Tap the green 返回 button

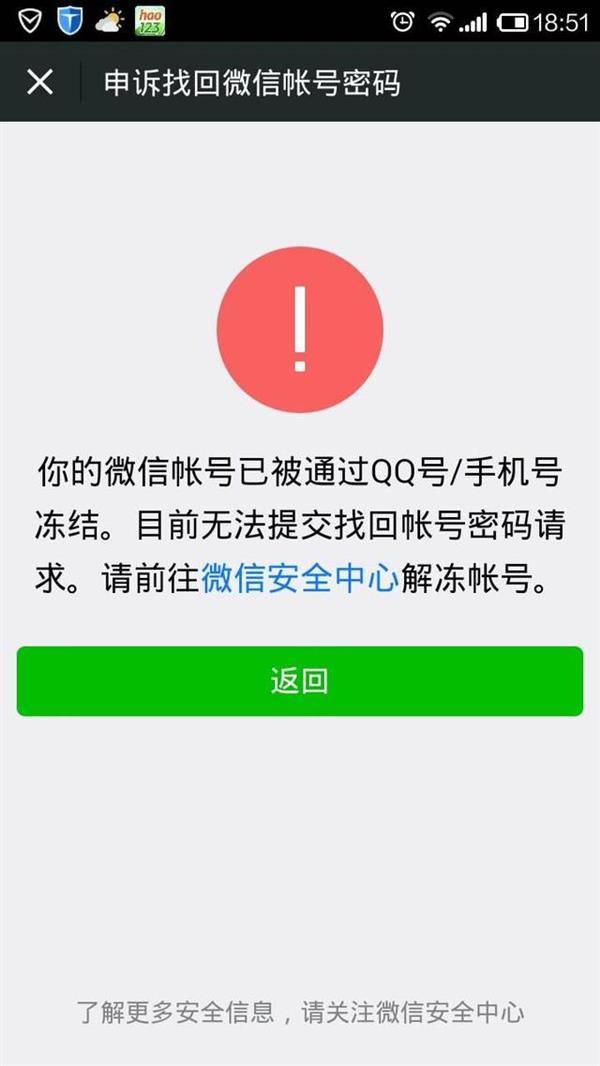click(299, 681)
